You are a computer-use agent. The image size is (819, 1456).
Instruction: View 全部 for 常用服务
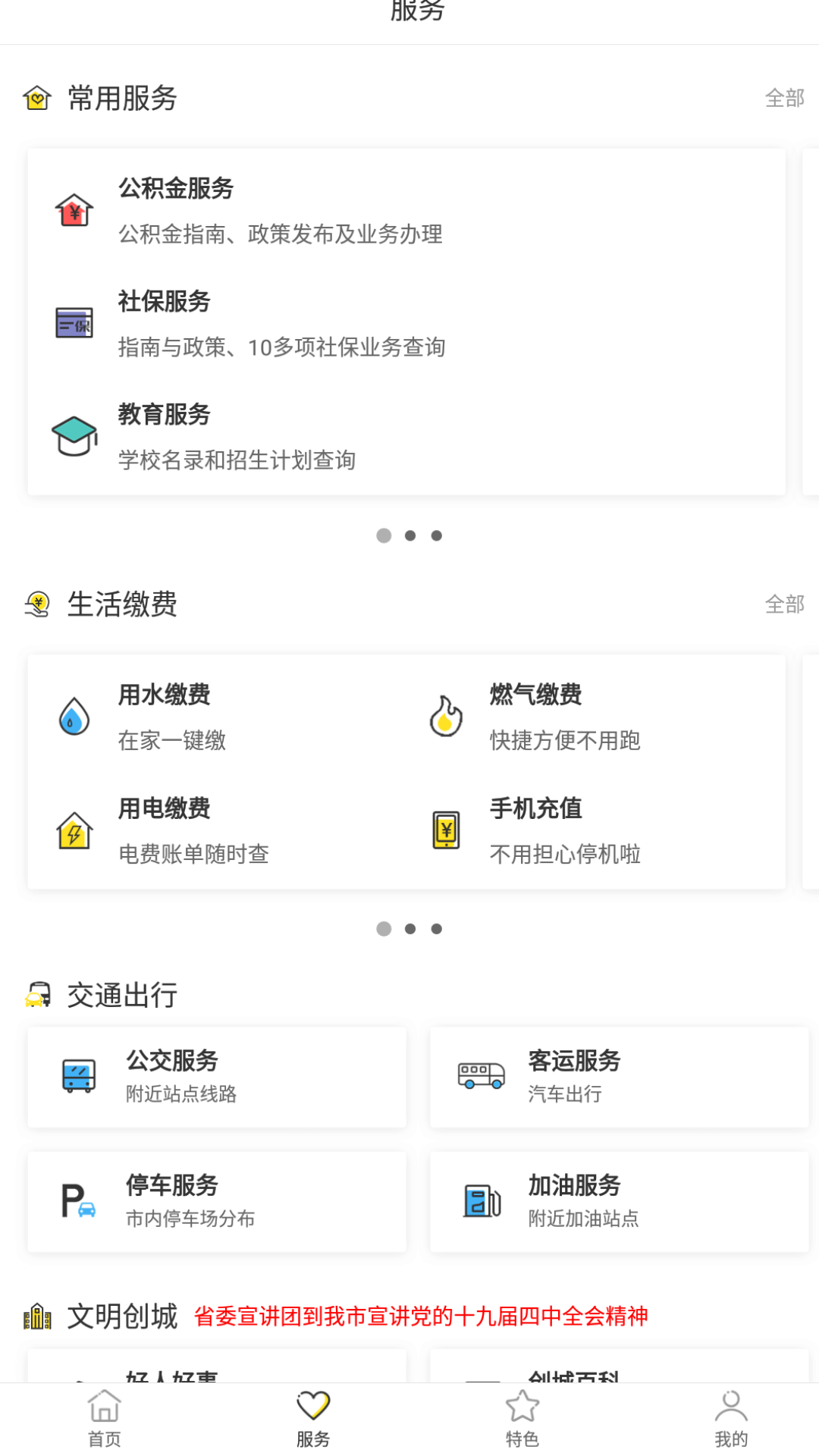(x=784, y=98)
